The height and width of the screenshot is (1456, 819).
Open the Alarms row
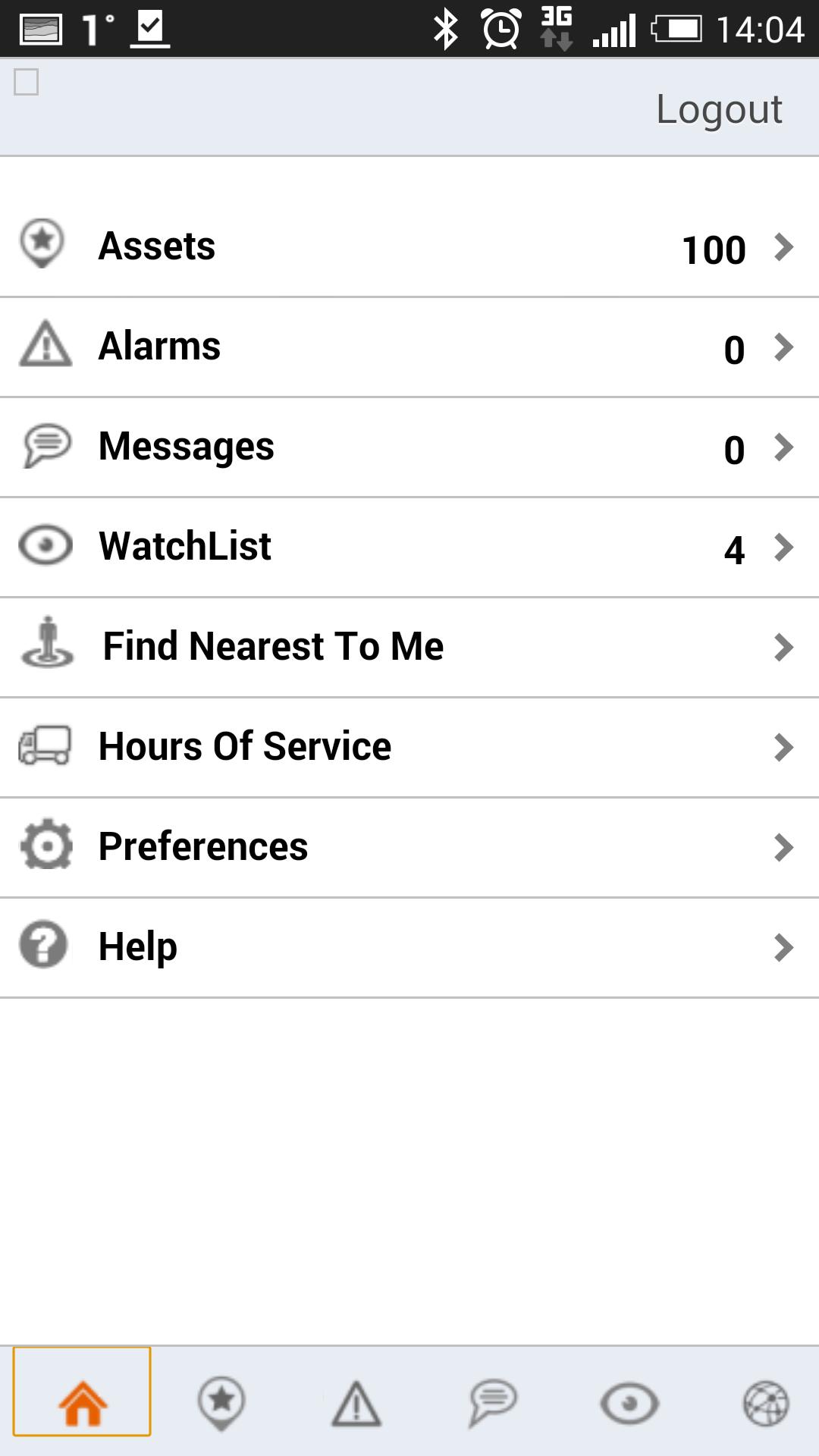[409, 347]
